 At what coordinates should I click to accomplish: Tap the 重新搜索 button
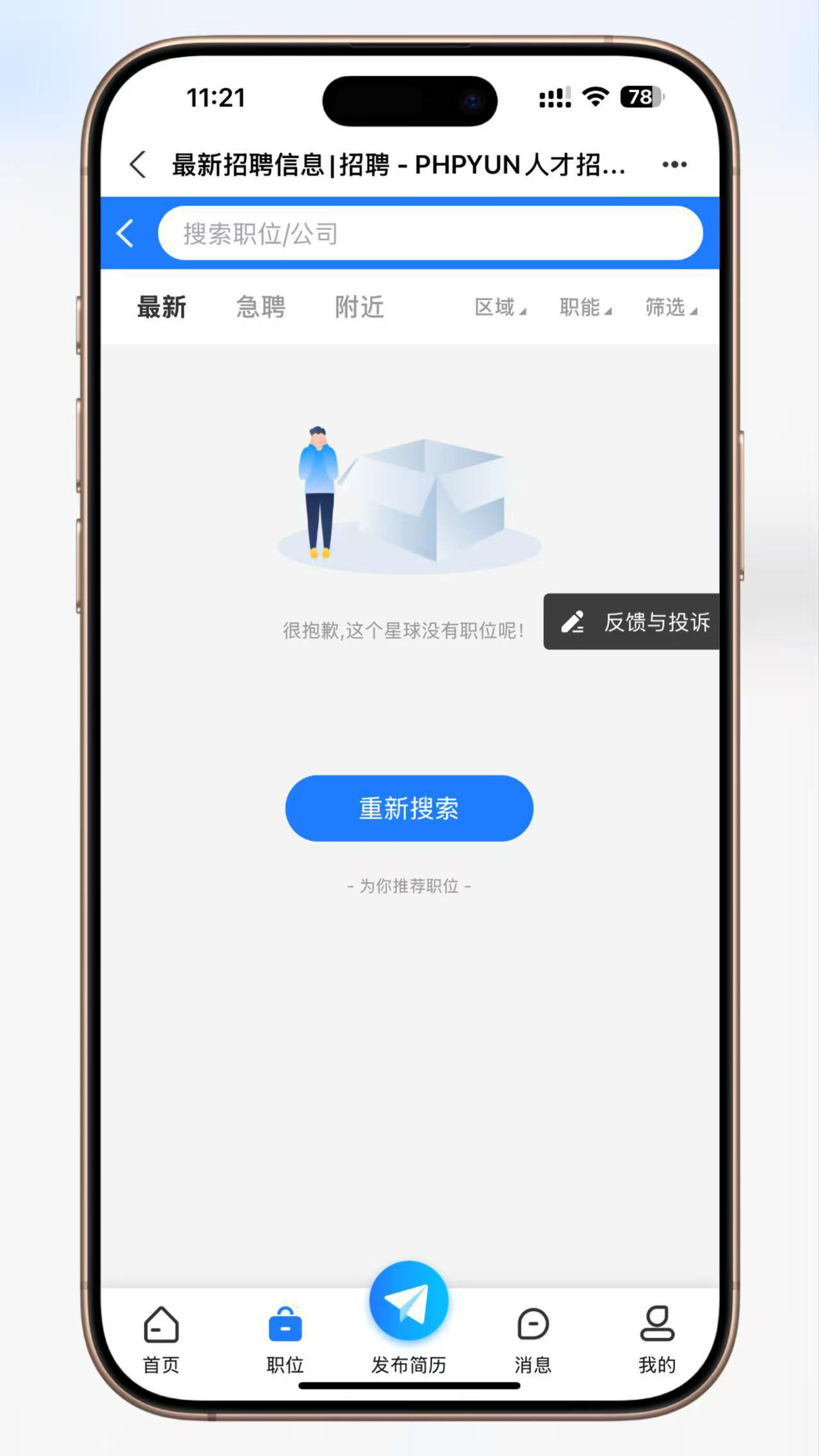click(x=409, y=808)
